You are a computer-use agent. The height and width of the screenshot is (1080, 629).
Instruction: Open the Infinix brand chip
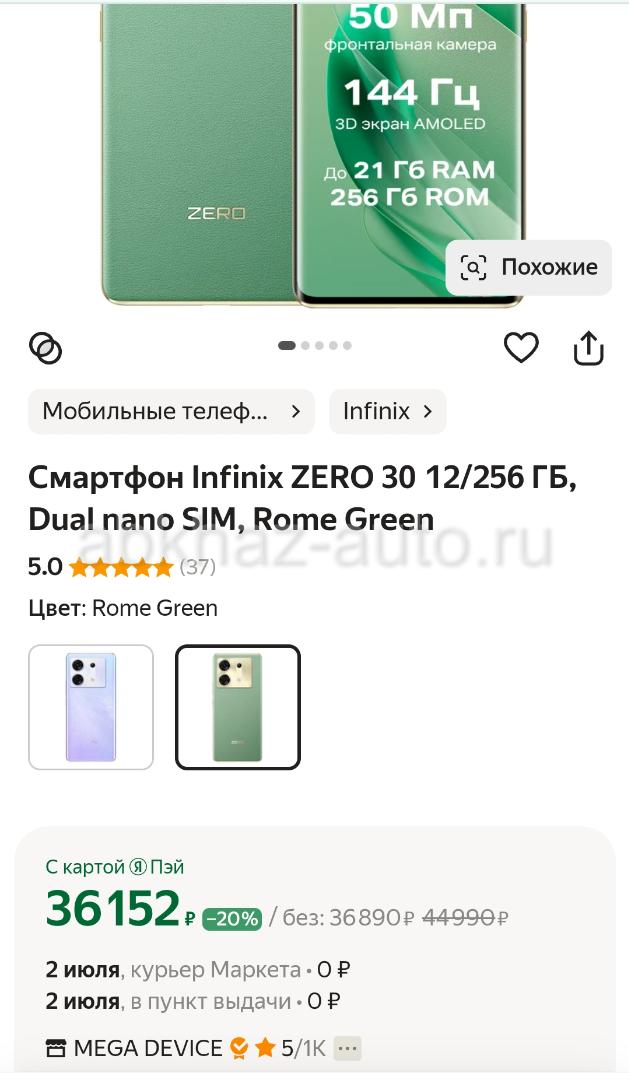[387, 411]
